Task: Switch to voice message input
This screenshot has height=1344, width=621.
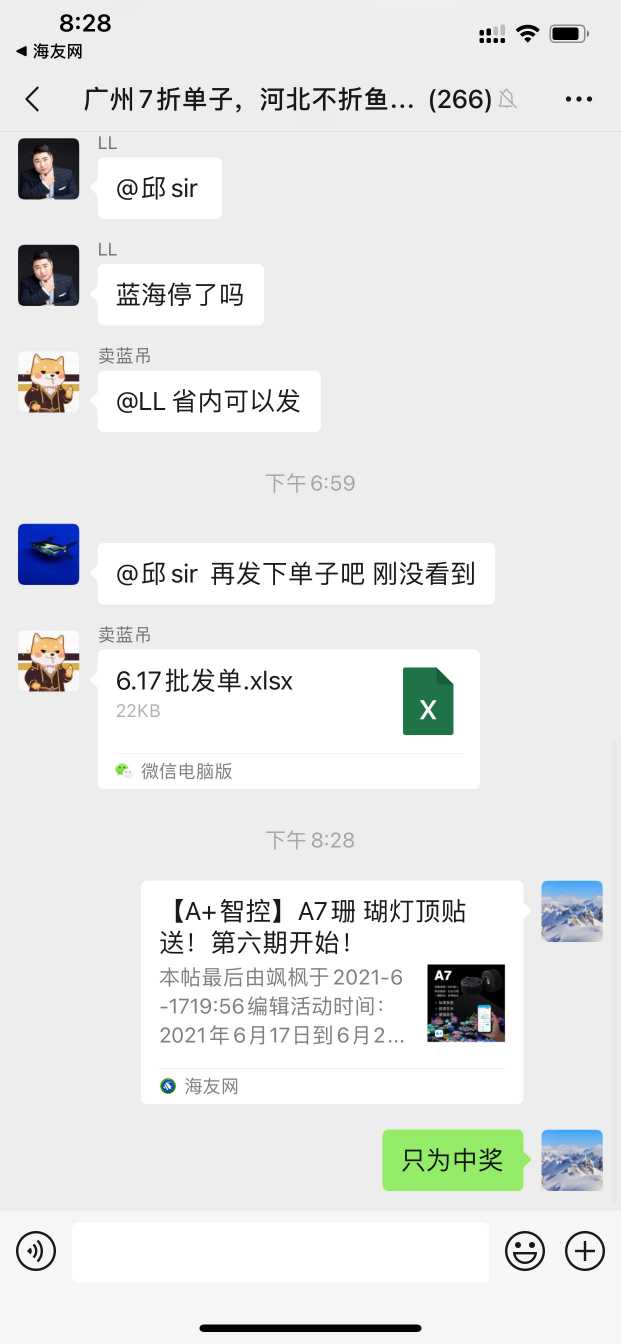Action: pyautogui.click(x=36, y=1251)
